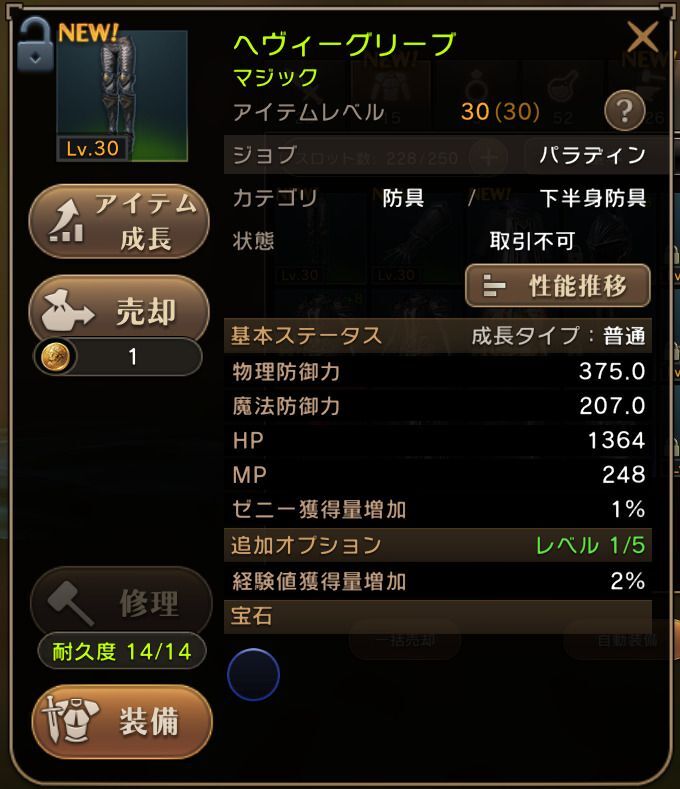Sell the item with 売却
The image size is (680, 789).
[119, 312]
